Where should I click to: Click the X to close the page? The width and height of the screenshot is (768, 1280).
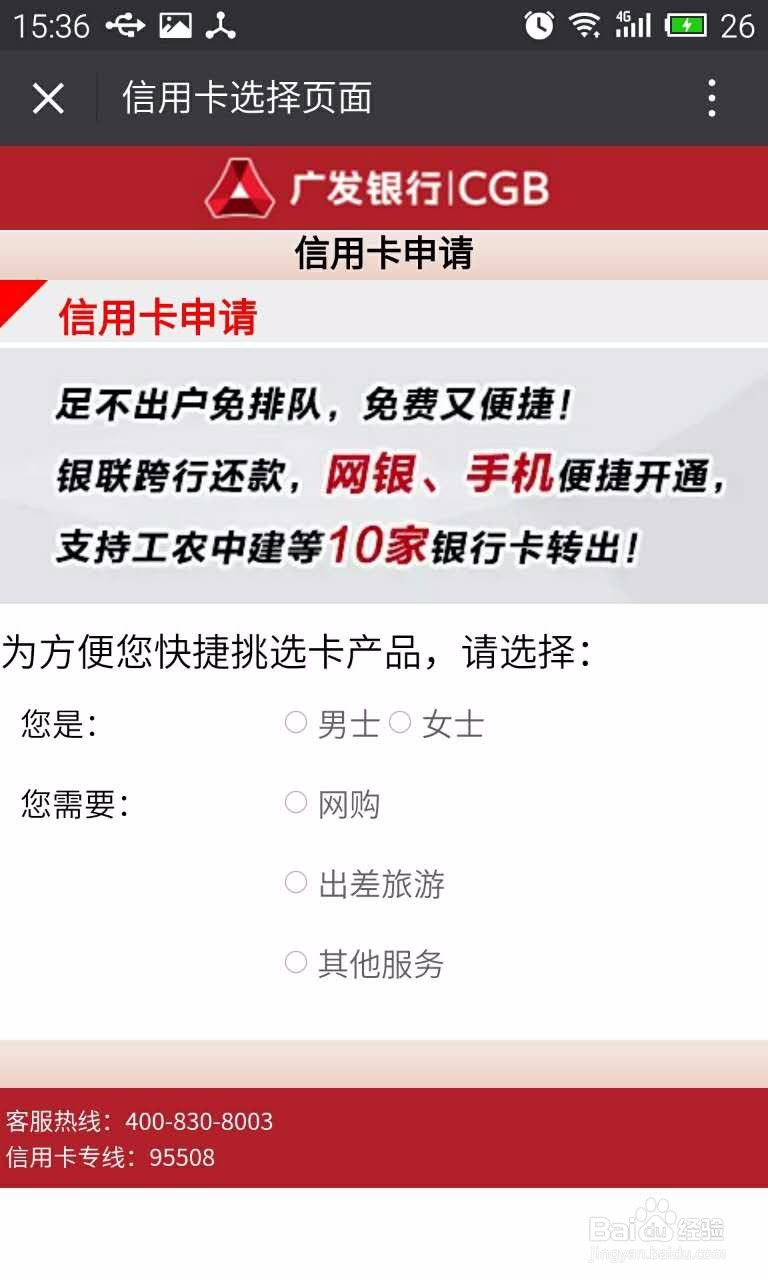pos(46,98)
